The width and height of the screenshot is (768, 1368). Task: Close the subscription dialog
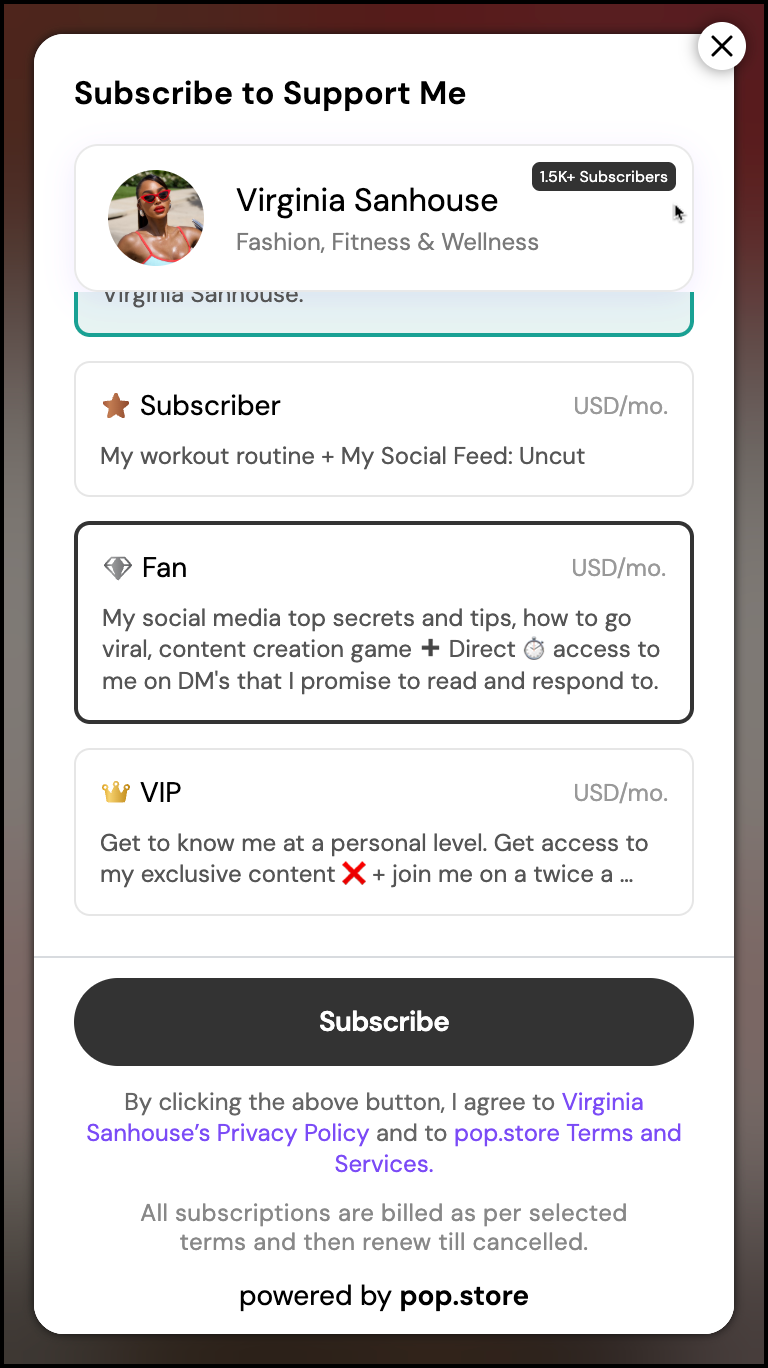[x=721, y=46]
